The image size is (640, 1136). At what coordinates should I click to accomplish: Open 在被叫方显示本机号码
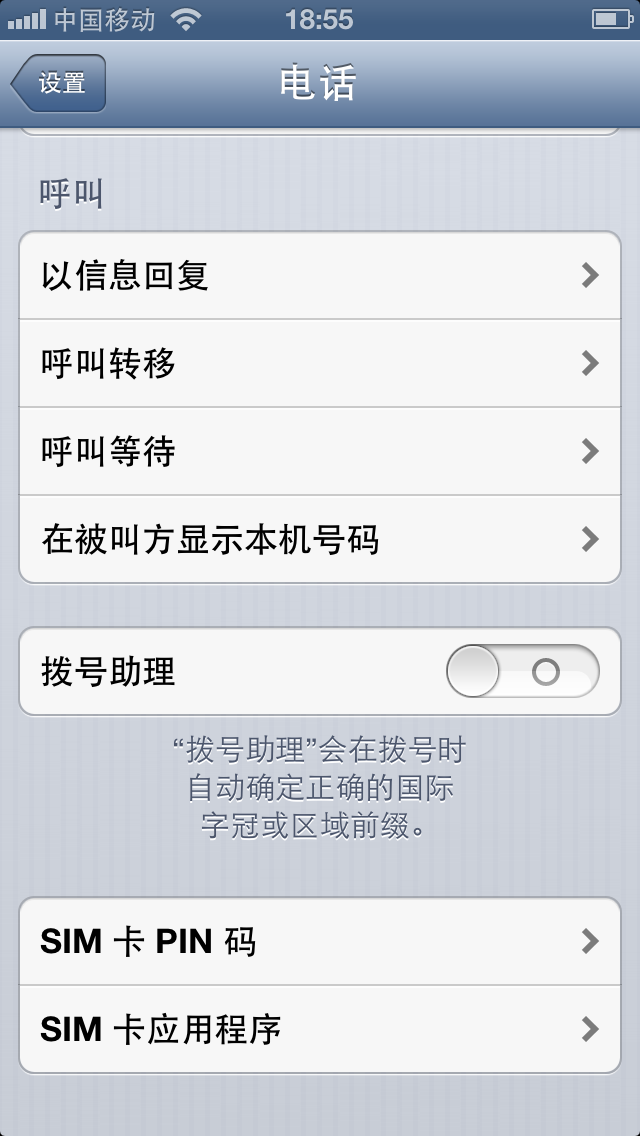coord(320,540)
